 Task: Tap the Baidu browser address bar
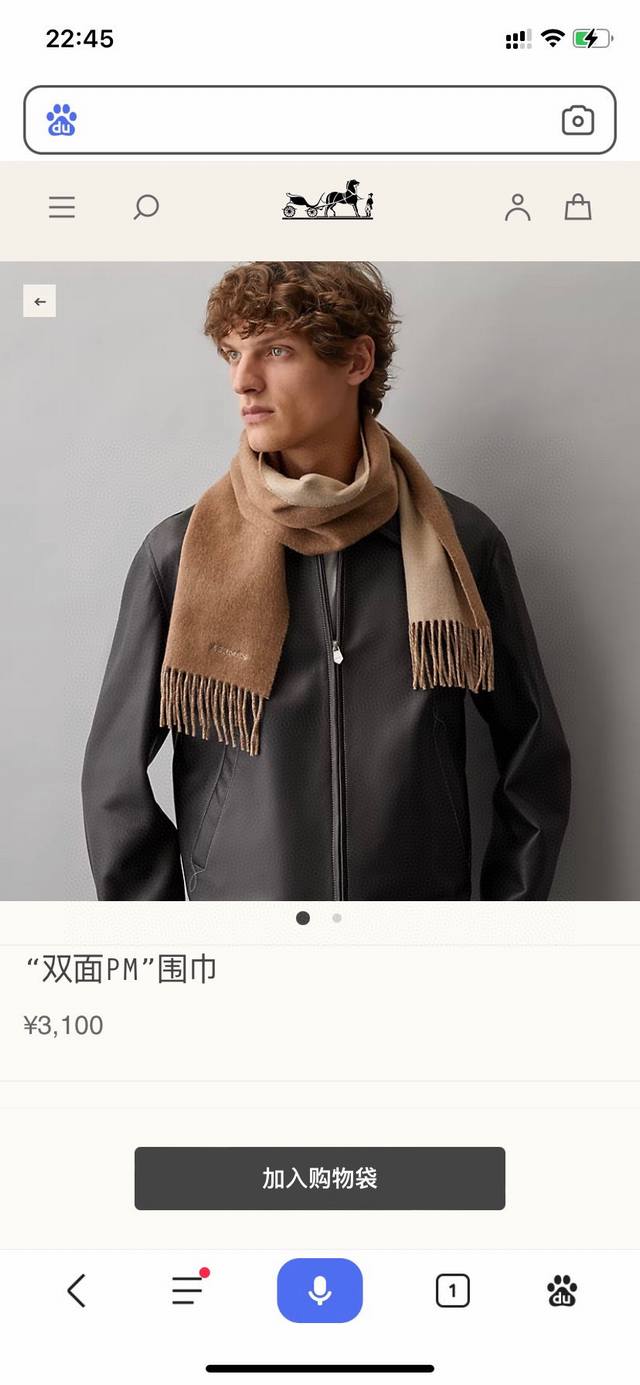tap(310, 120)
